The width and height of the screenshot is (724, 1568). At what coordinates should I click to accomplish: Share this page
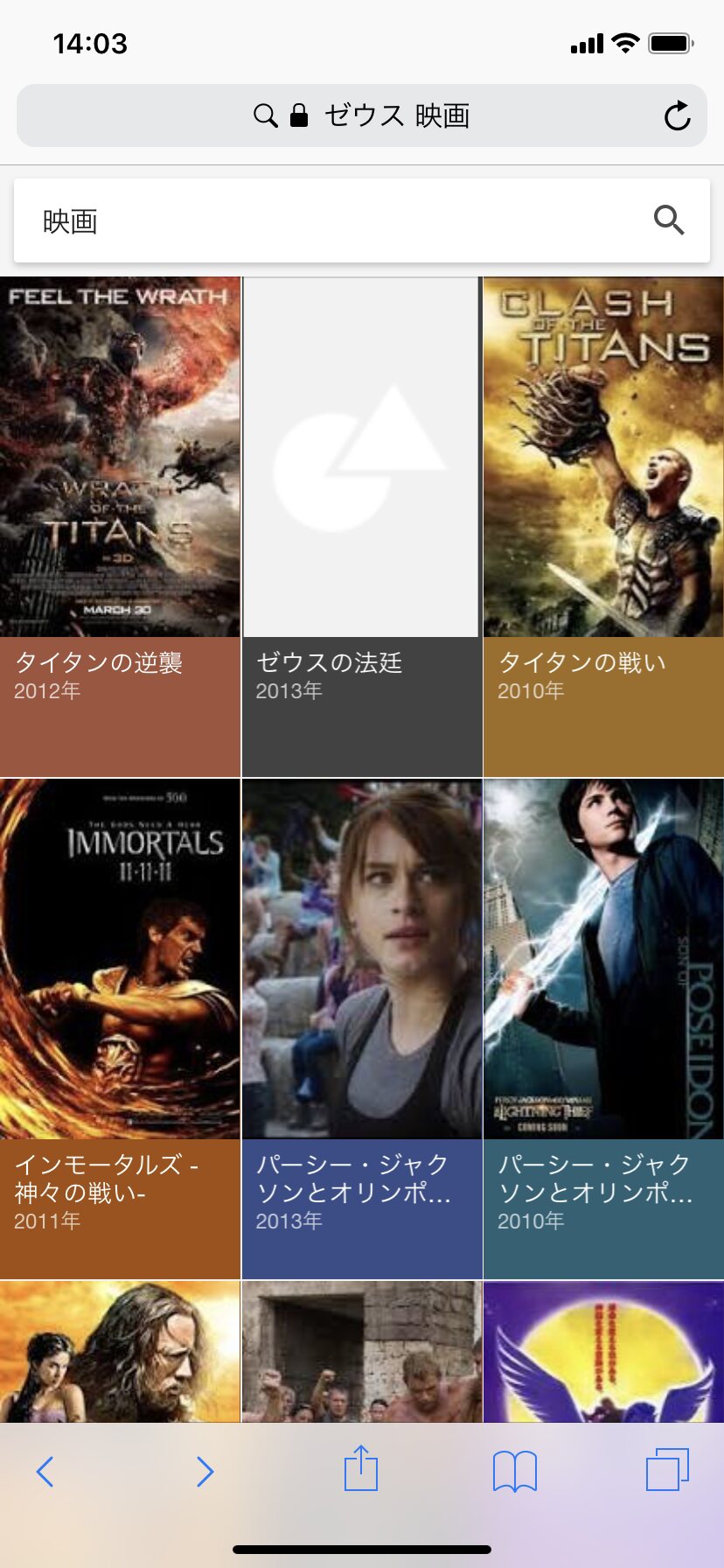[x=361, y=1468]
